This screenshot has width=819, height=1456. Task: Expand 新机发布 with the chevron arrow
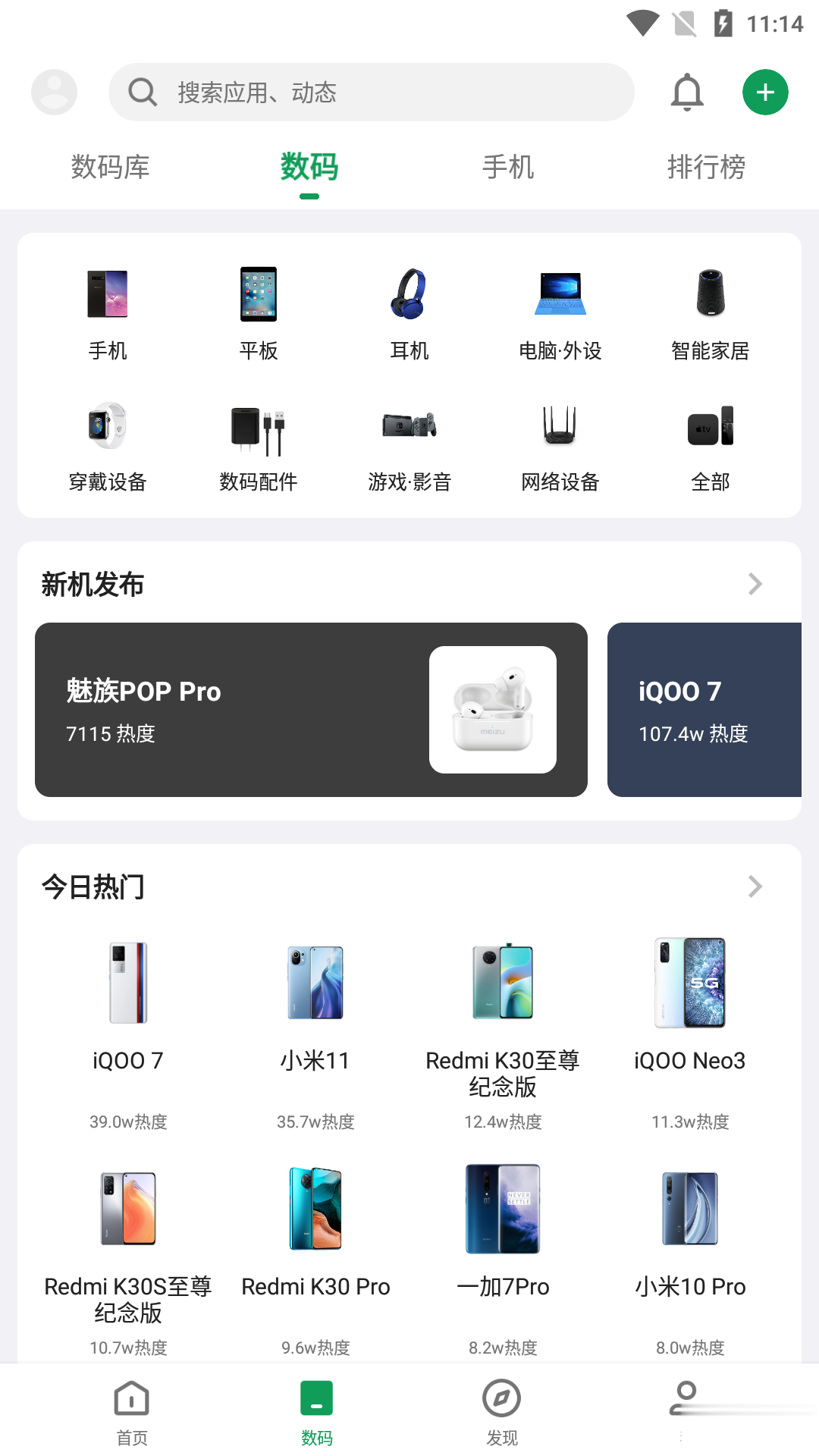[755, 583]
